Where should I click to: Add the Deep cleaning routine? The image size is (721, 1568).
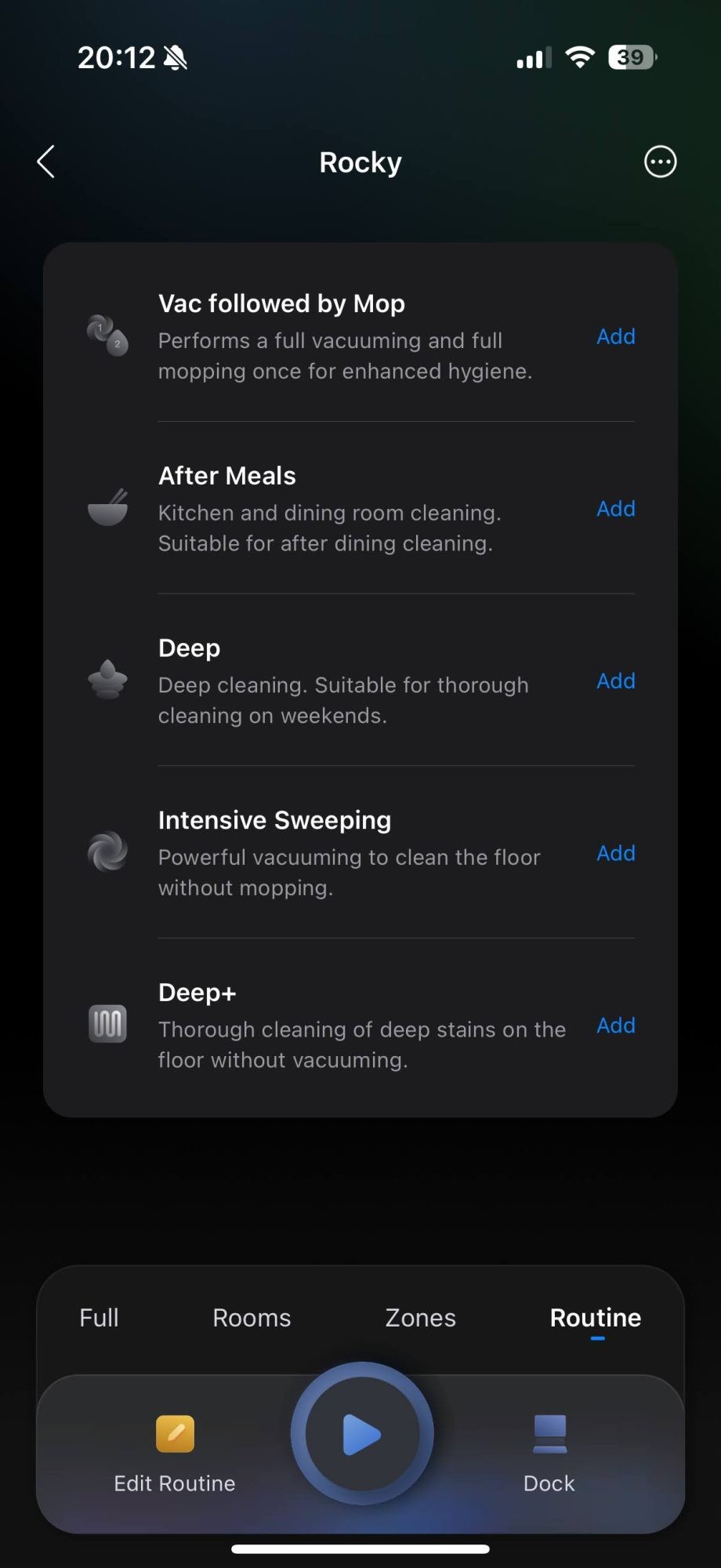616,681
